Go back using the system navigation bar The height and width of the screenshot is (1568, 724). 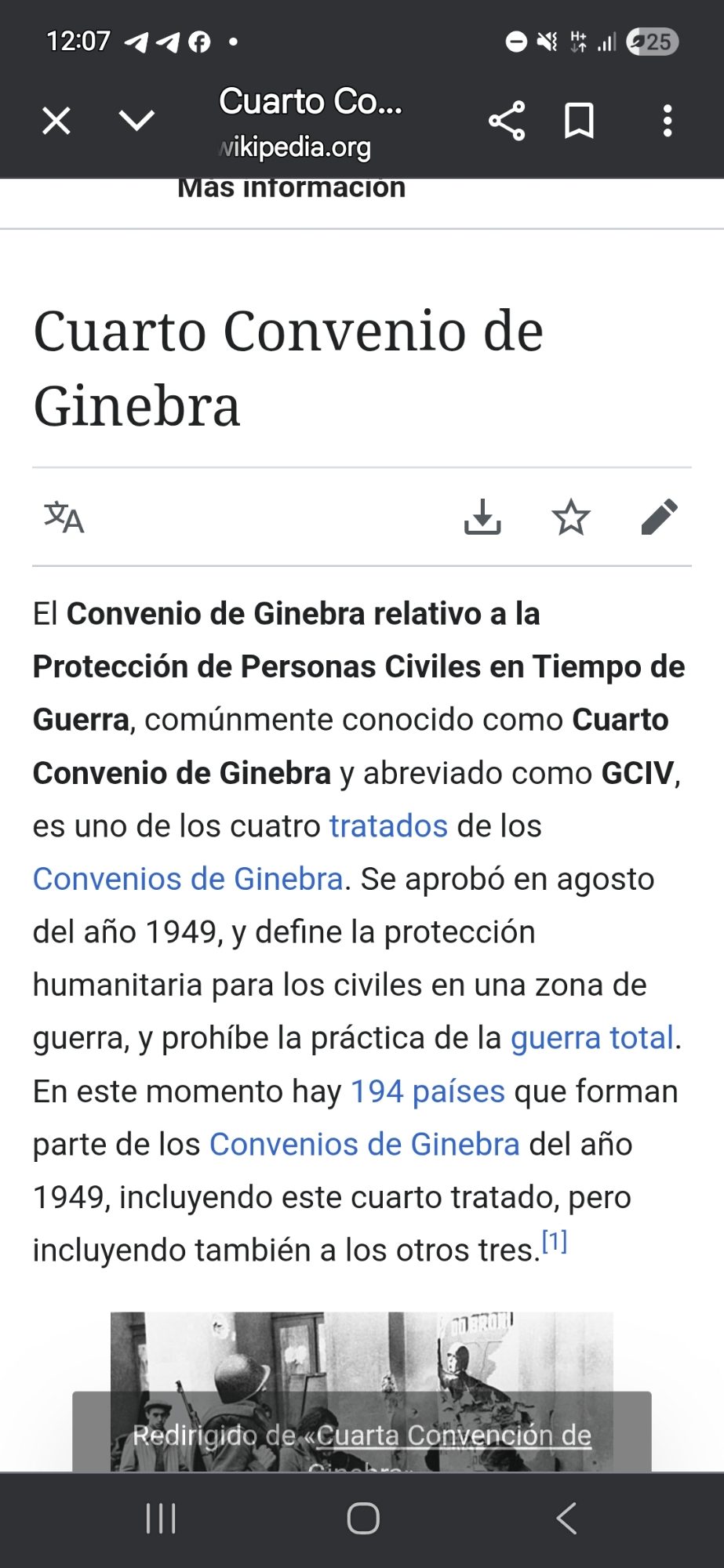pyautogui.click(x=566, y=1519)
